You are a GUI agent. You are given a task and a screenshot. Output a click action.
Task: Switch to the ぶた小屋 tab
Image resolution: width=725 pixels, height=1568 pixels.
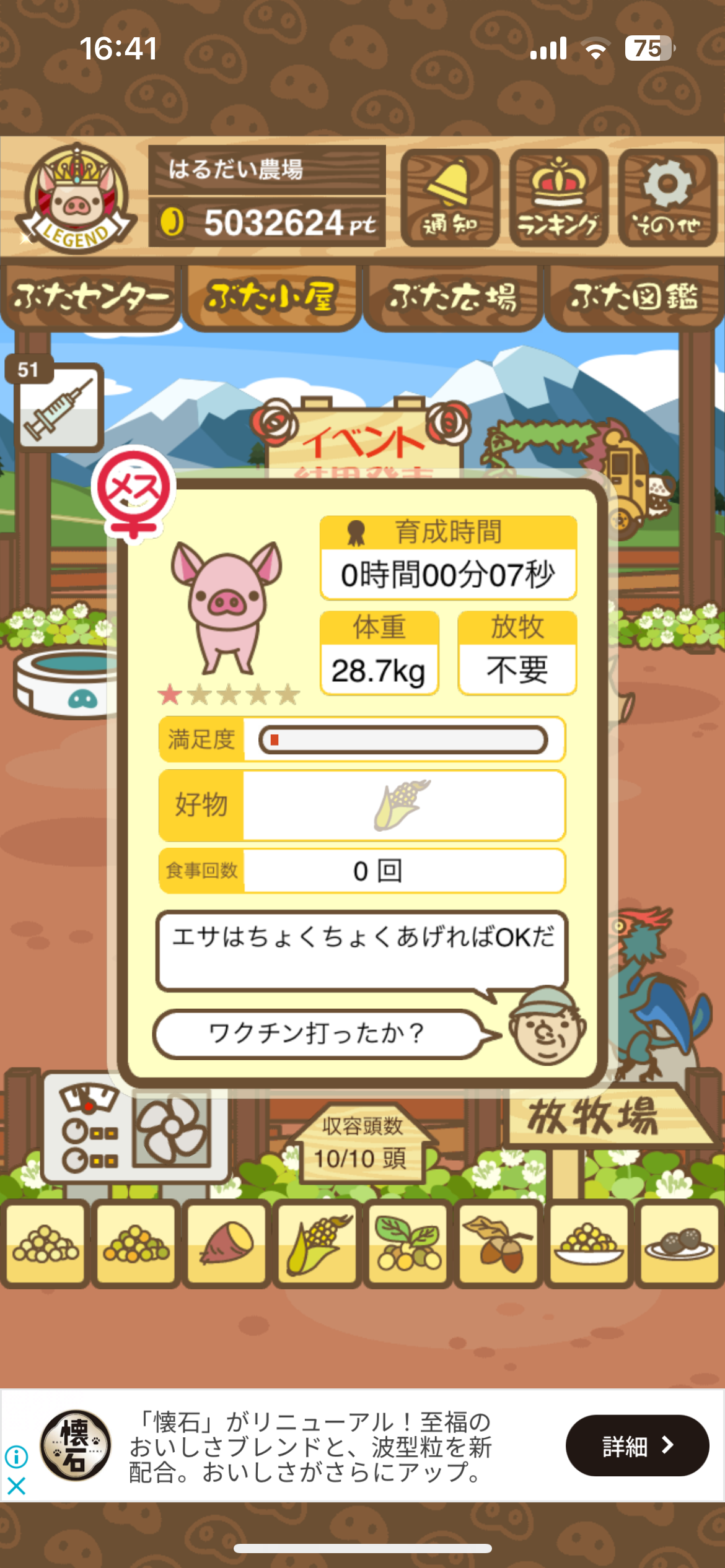tap(271, 298)
